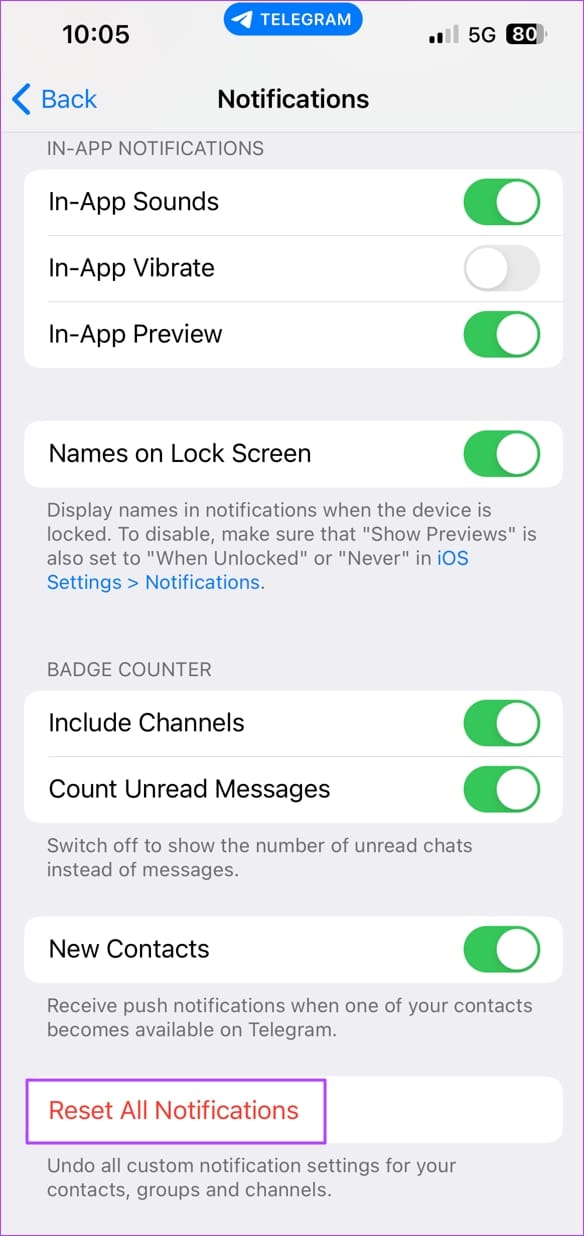Viewport: 584px width, 1236px height.
Task: Disable In-App Preview
Action: point(501,334)
